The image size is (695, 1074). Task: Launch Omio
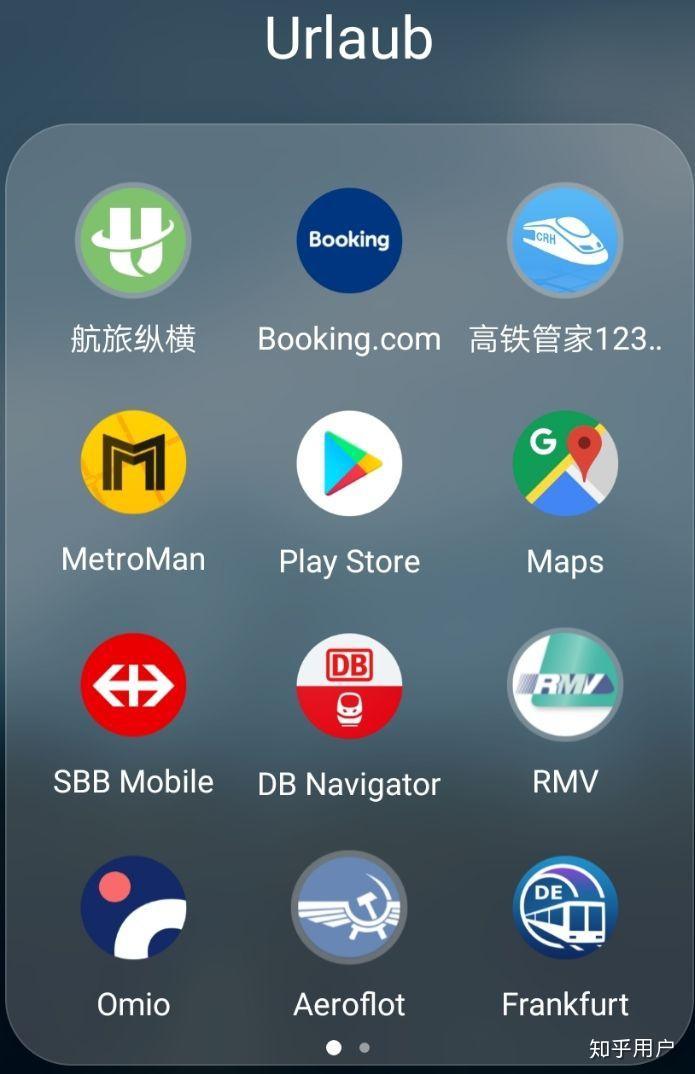click(x=133, y=907)
